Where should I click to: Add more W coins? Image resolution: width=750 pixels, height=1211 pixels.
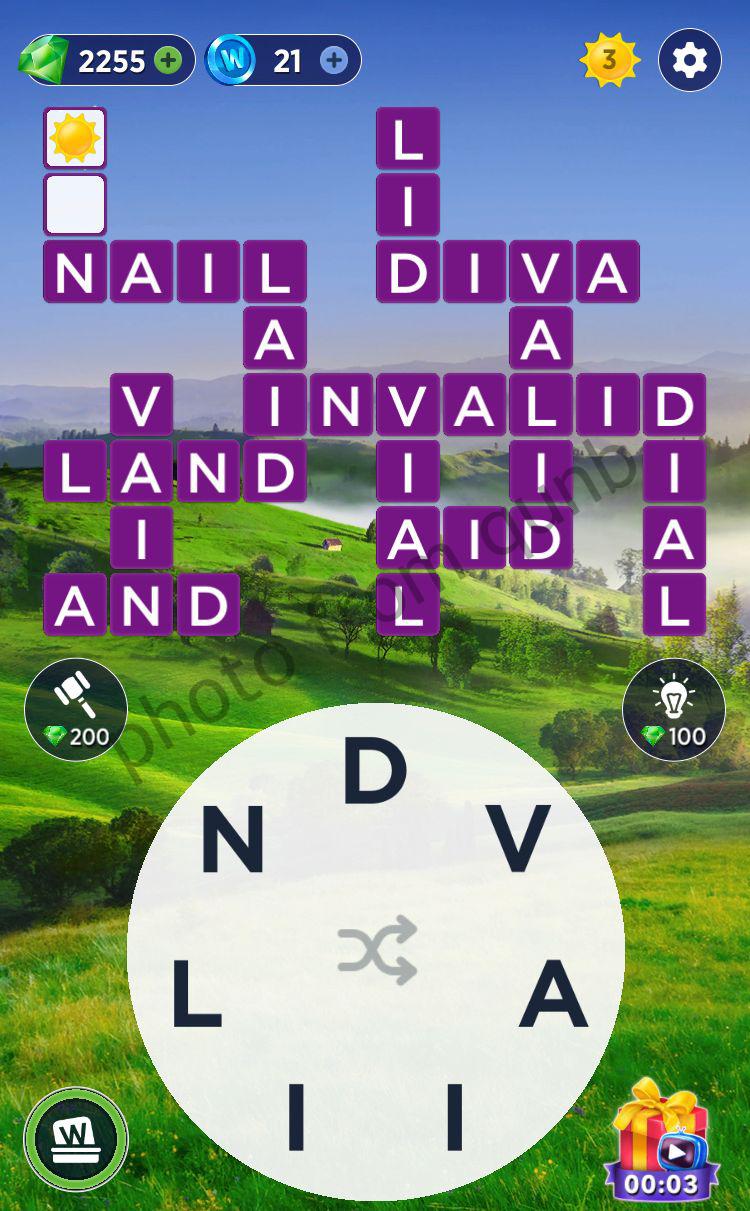[x=334, y=61]
